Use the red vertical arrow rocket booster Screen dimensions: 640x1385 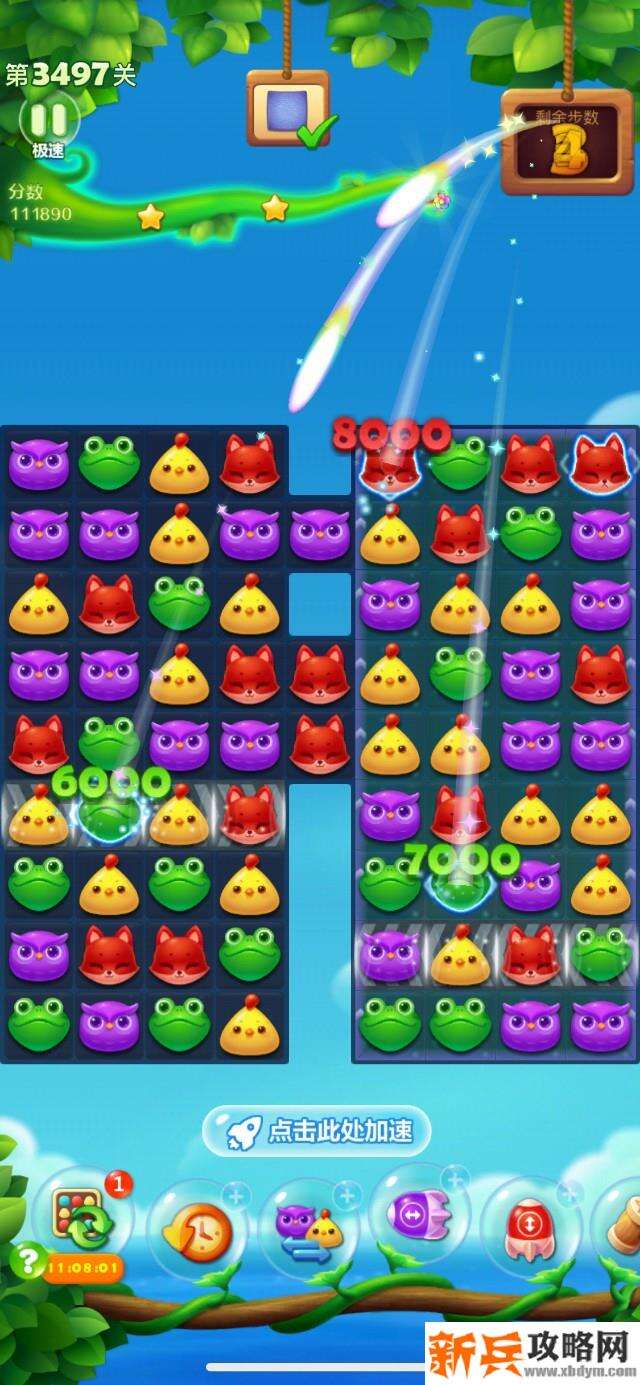(530, 1226)
